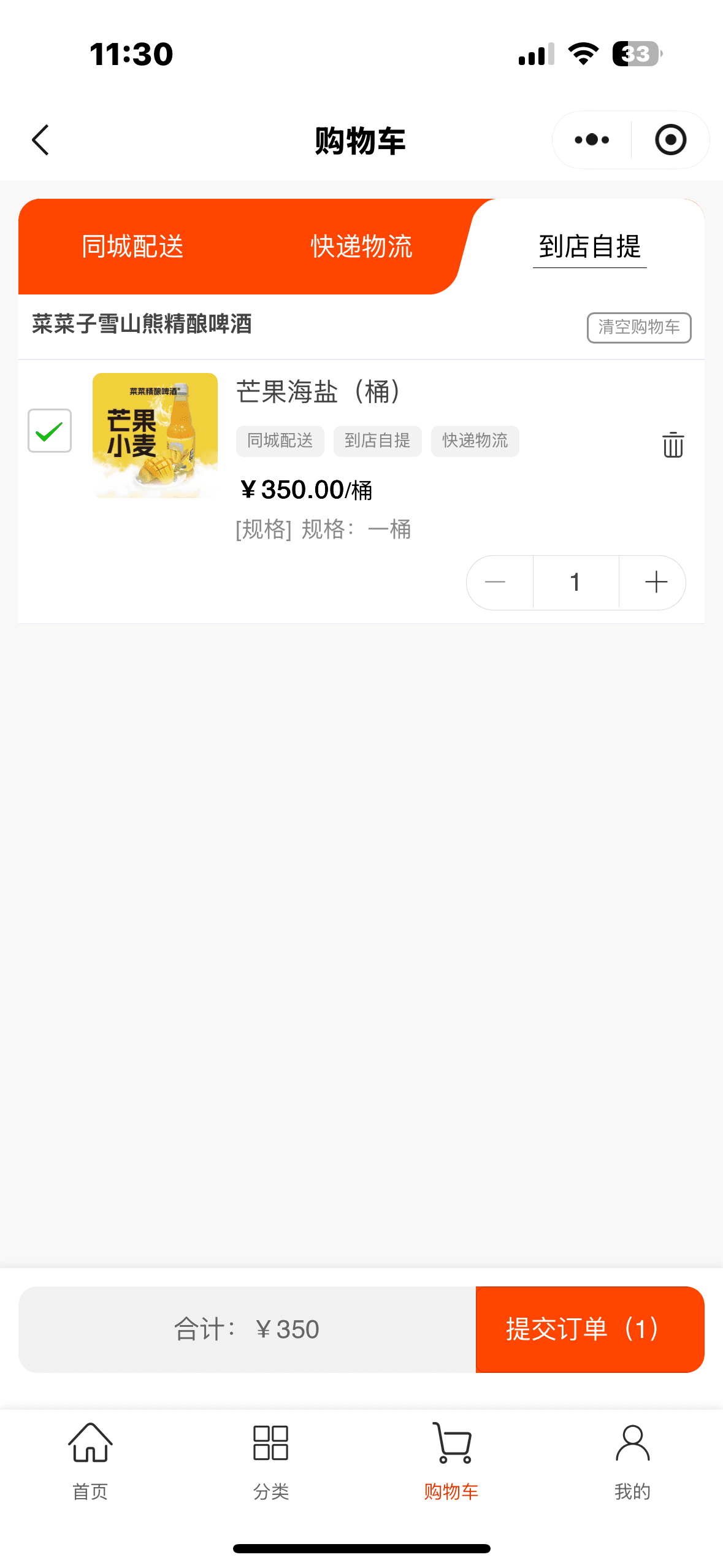Tap 清空购物车 to empty the cart
Image resolution: width=723 pixels, height=1568 pixels.
tap(638, 327)
